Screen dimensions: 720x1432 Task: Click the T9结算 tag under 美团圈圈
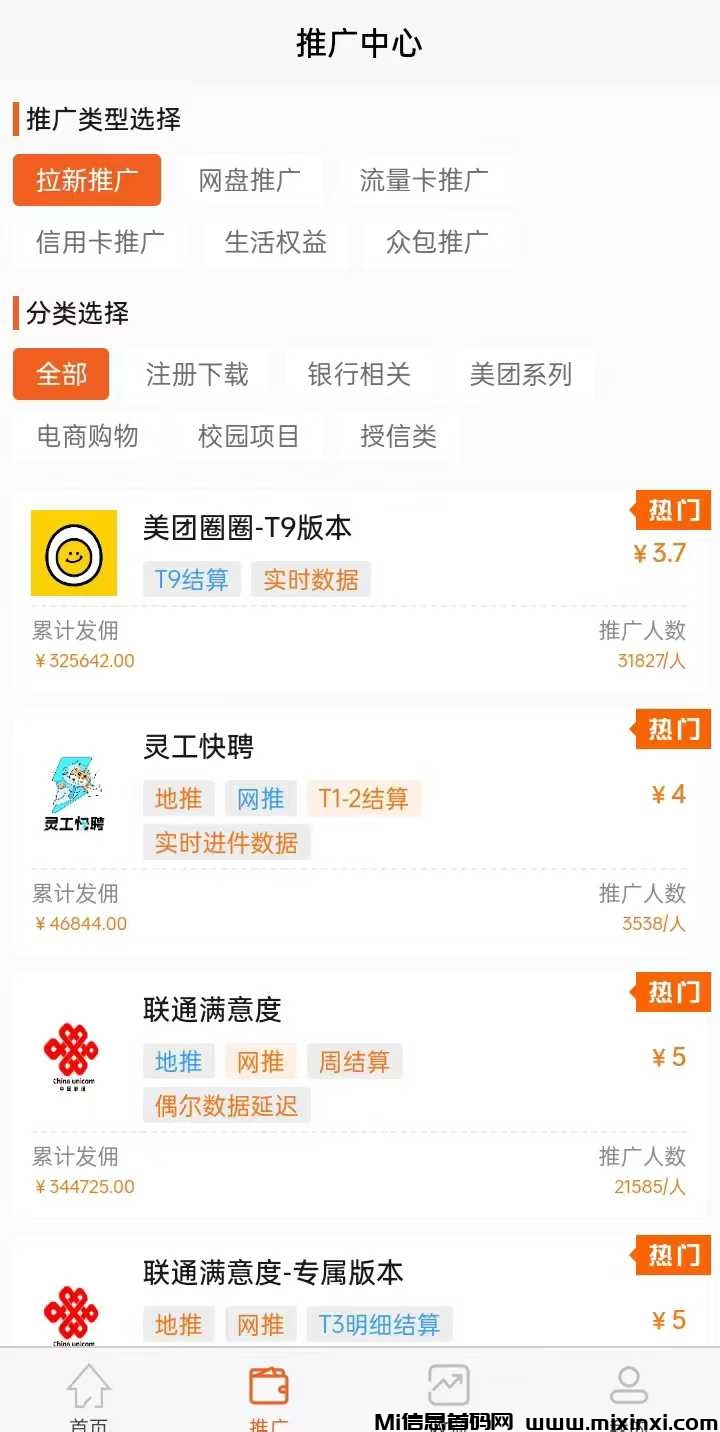coord(191,579)
